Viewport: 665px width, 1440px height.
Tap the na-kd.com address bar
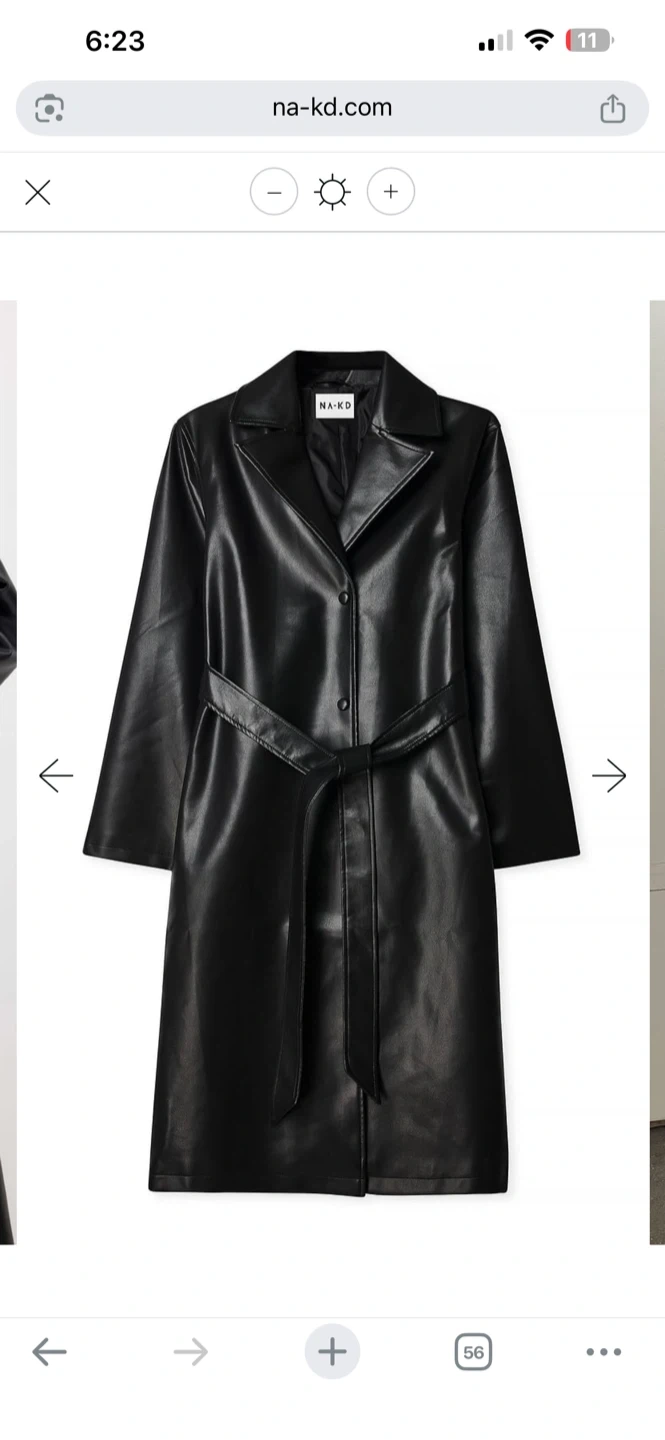pos(332,108)
